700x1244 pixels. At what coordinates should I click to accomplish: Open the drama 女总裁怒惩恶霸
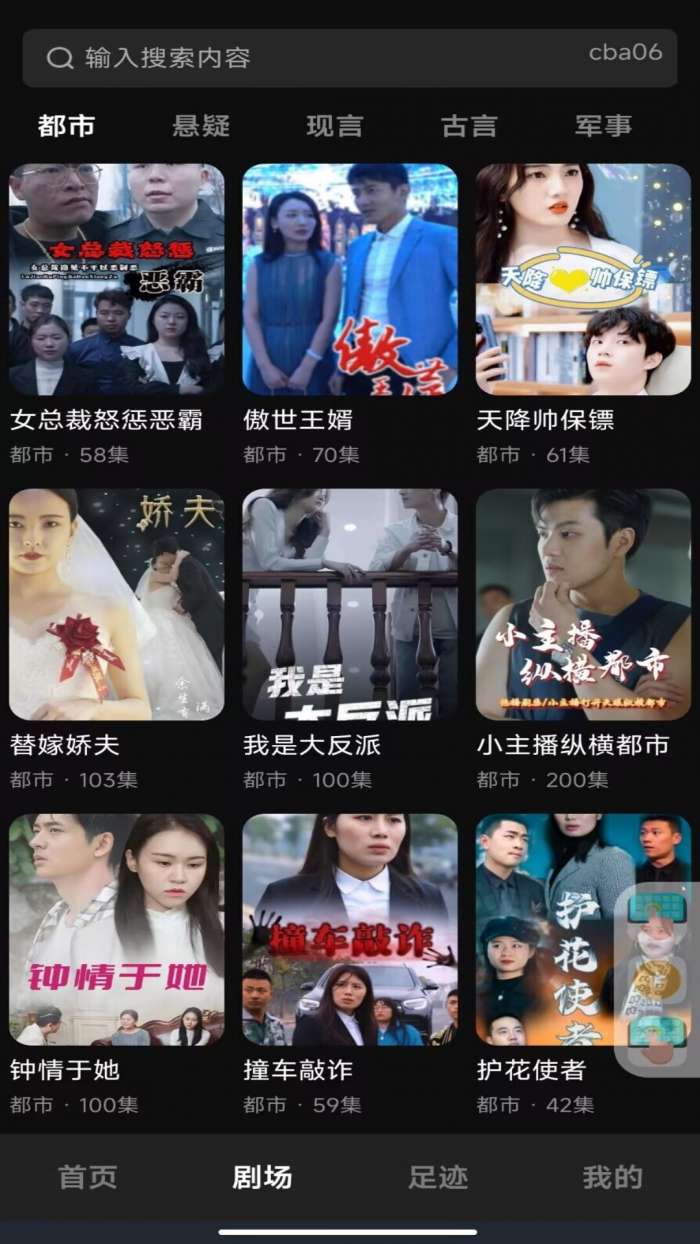click(x=117, y=280)
